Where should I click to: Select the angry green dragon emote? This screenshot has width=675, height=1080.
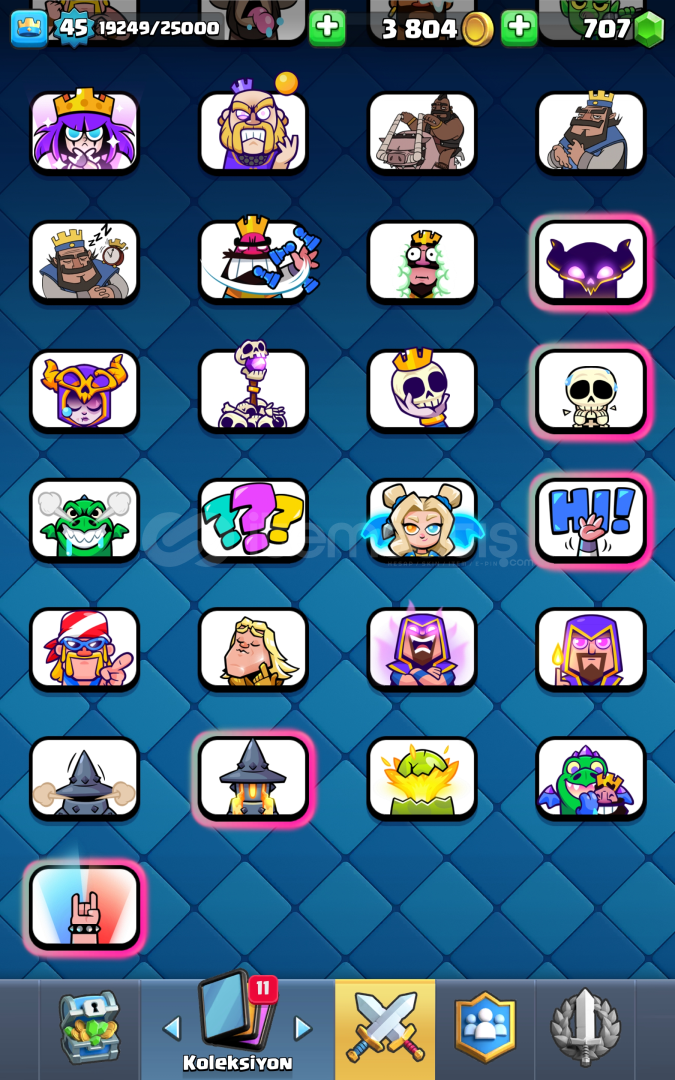click(84, 519)
